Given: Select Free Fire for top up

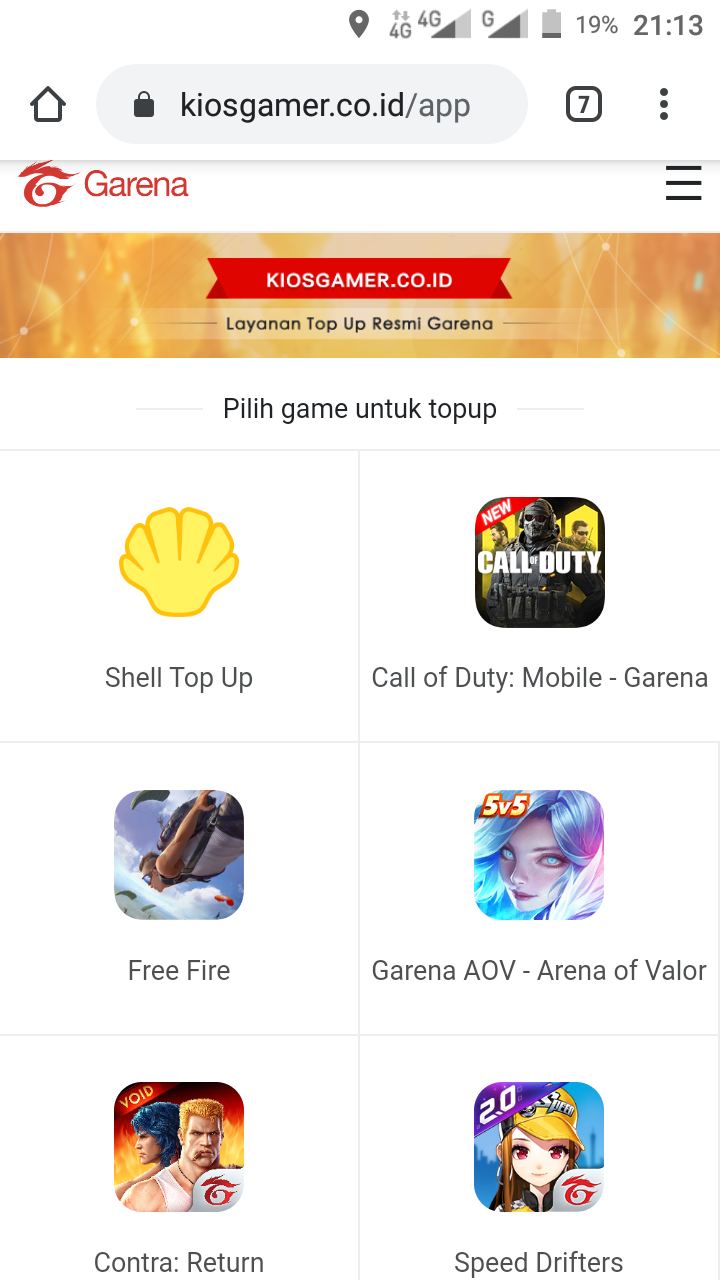Looking at the screenshot, I should [179, 889].
